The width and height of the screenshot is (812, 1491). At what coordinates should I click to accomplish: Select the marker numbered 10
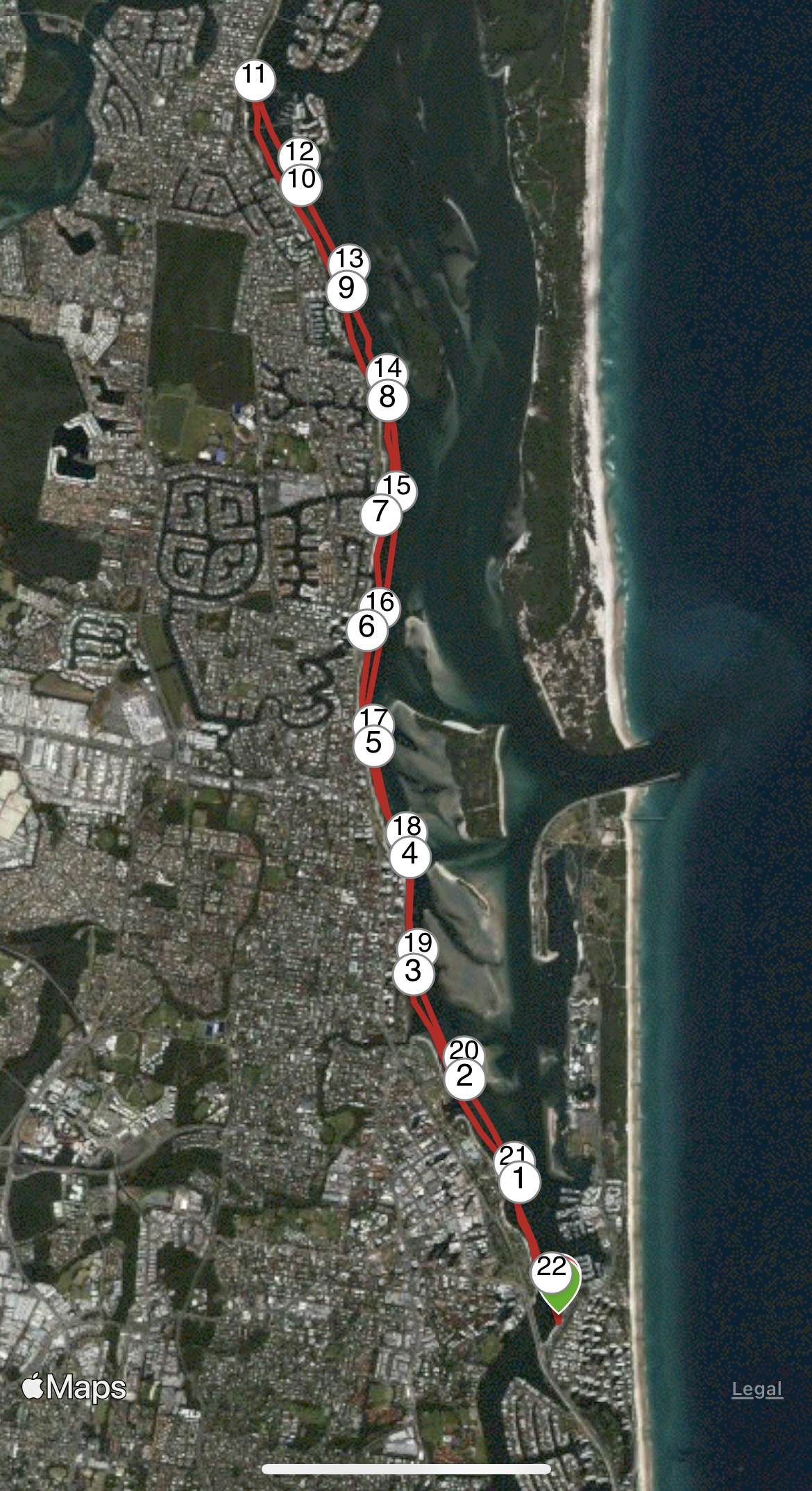pyautogui.click(x=301, y=182)
